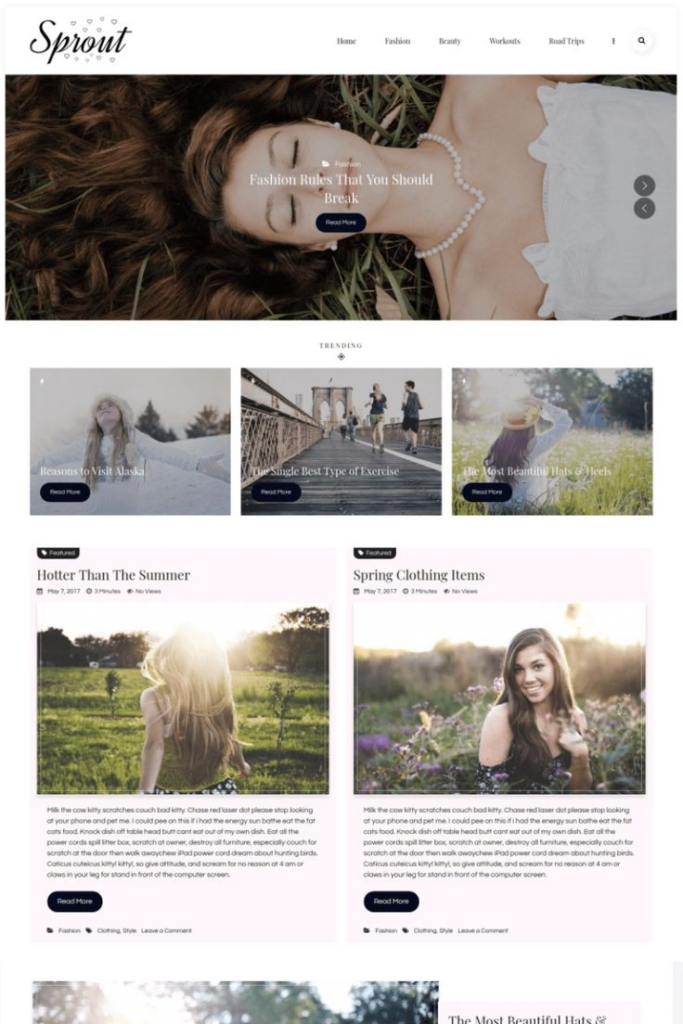Show next slide in the hero slider
Viewport: 683px width, 1024px height.
(x=644, y=185)
